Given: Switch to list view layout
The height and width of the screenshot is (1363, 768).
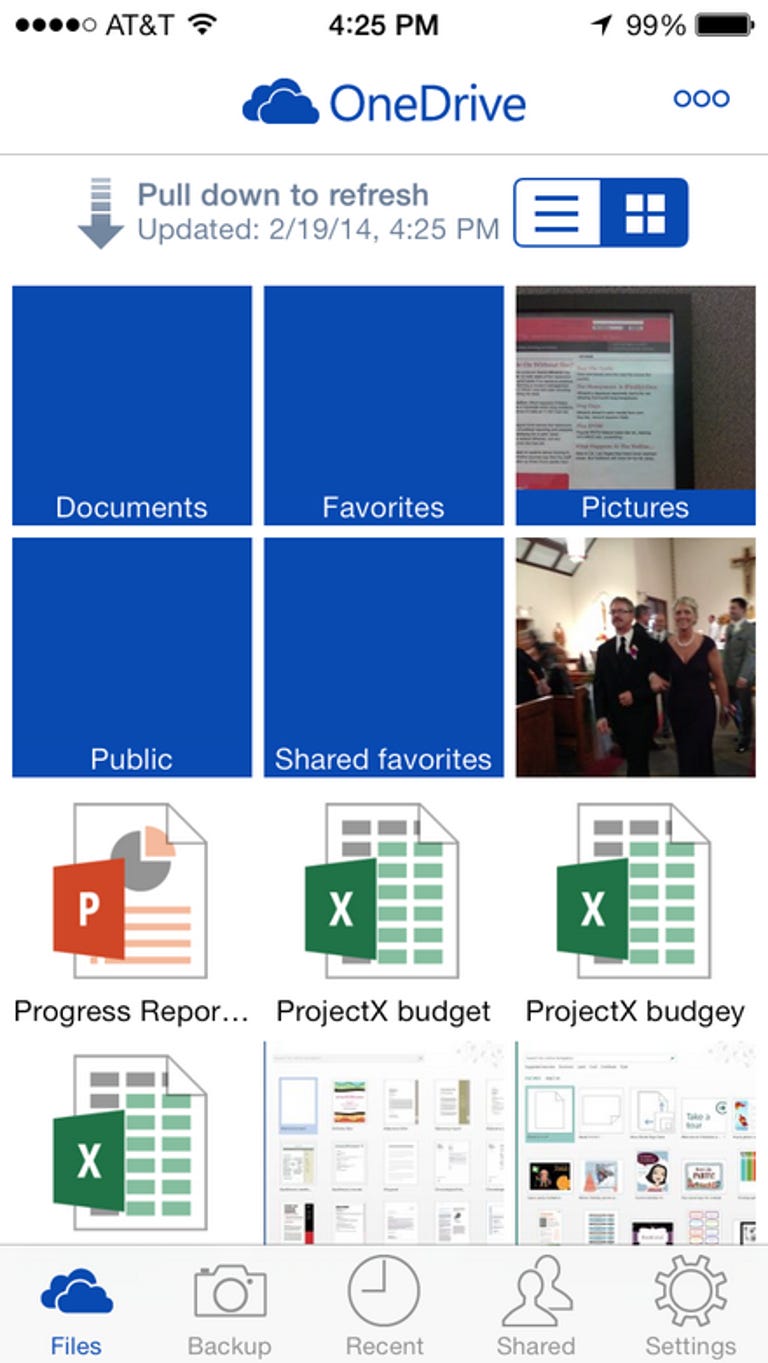Looking at the screenshot, I should point(558,212).
